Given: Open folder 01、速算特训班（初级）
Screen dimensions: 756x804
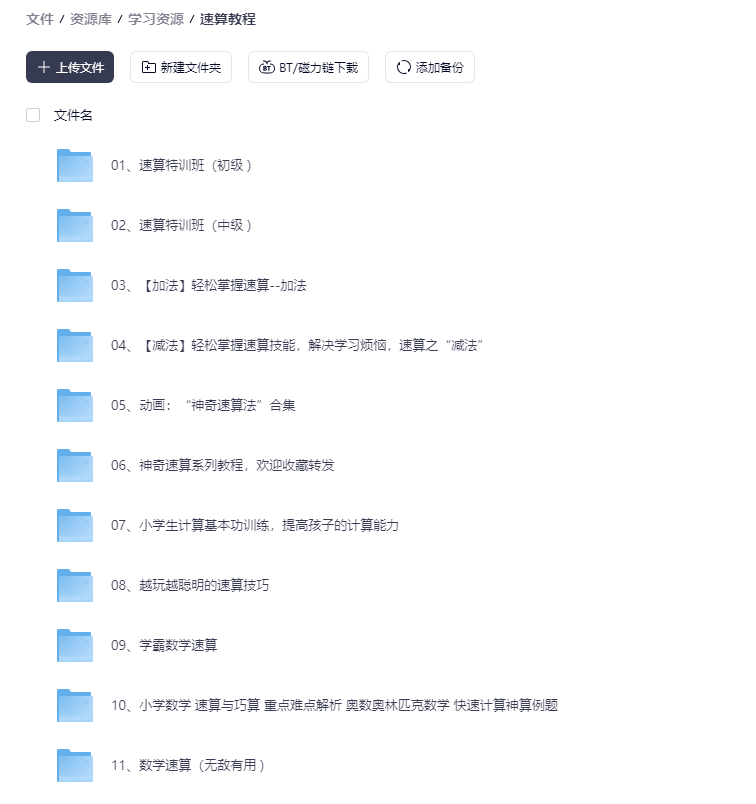Looking at the screenshot, I should [x=180, y=165].
